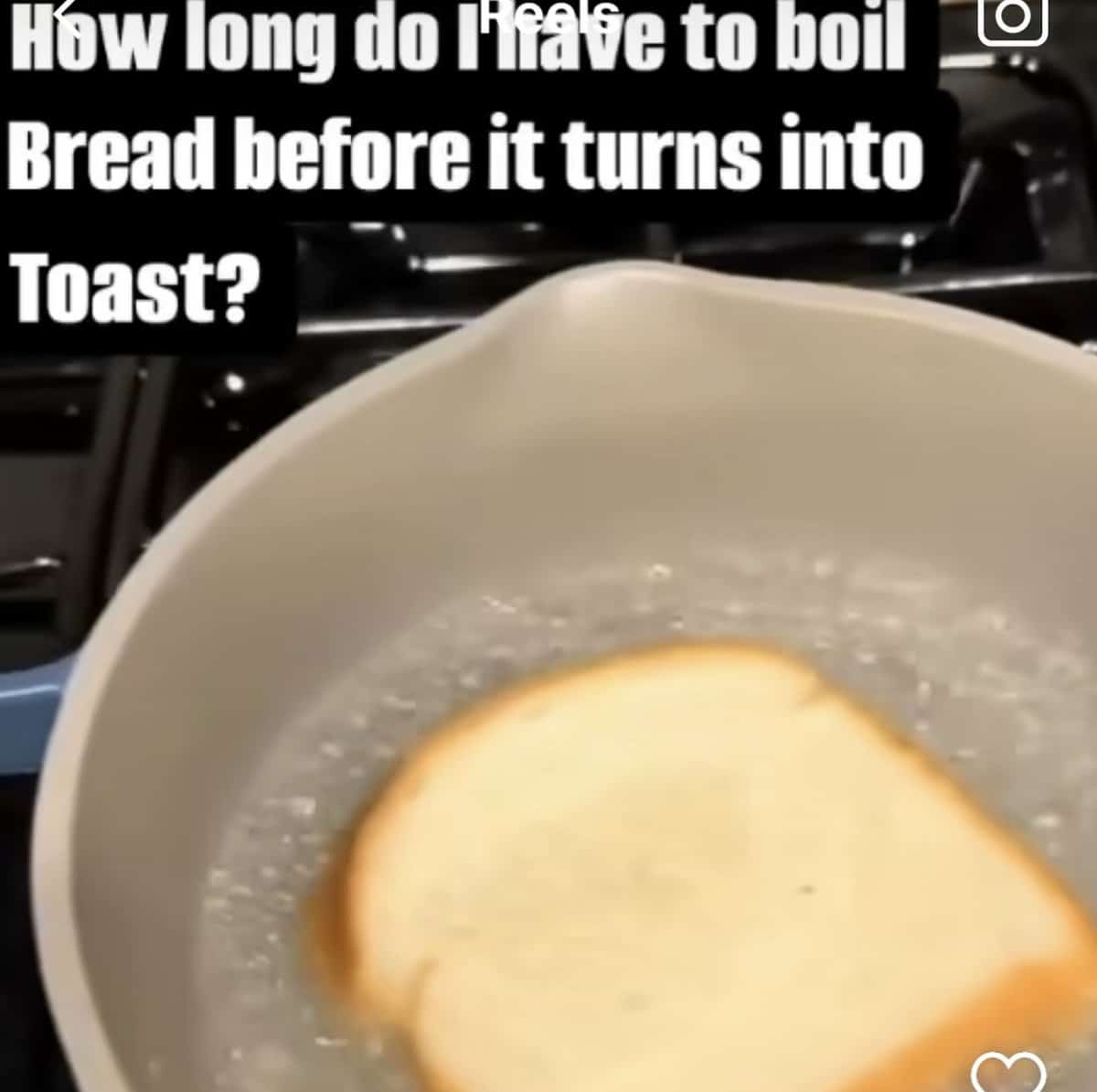1097x1092 pixels.
Task: Open the camera to create a reel
Action: pos(1012,18)
